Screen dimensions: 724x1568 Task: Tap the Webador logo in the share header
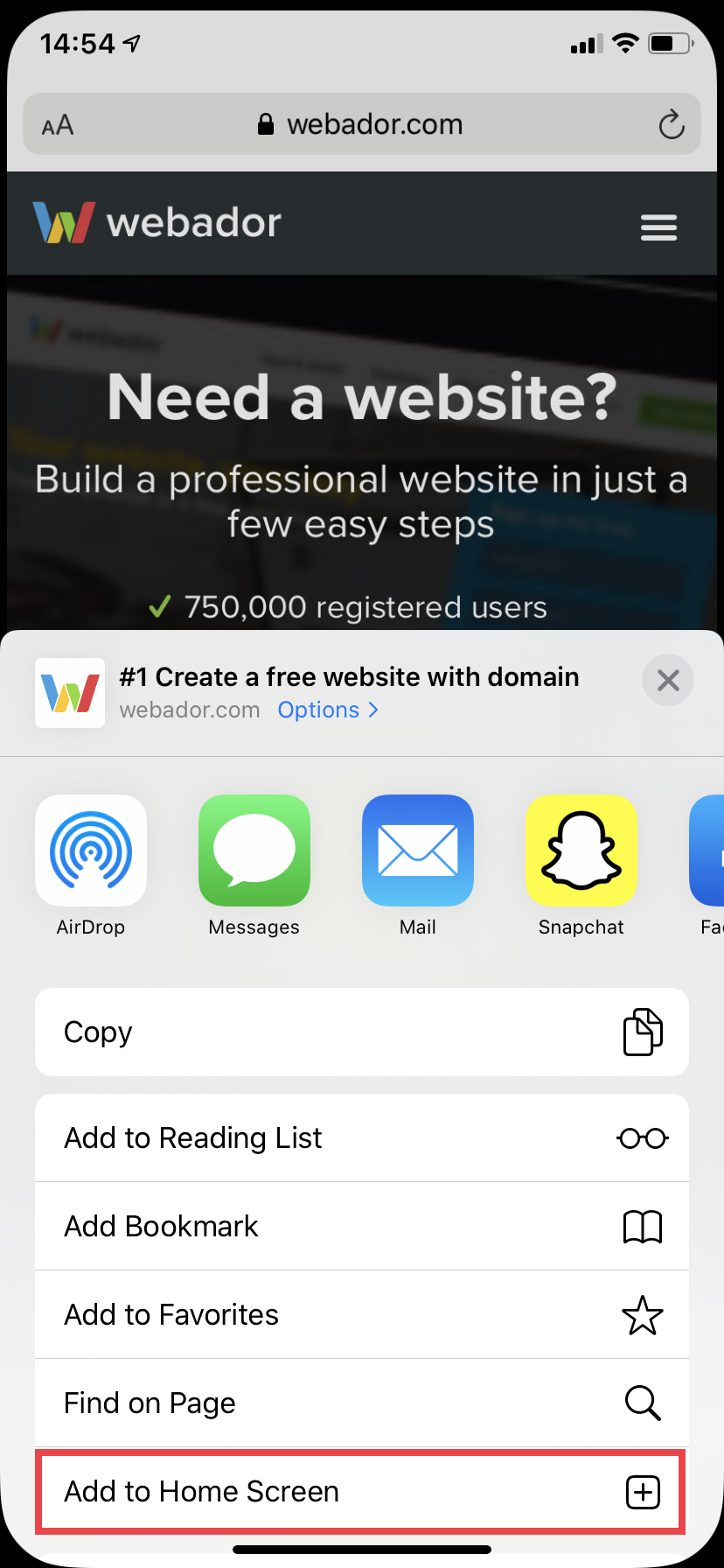[x=69, y=692]
